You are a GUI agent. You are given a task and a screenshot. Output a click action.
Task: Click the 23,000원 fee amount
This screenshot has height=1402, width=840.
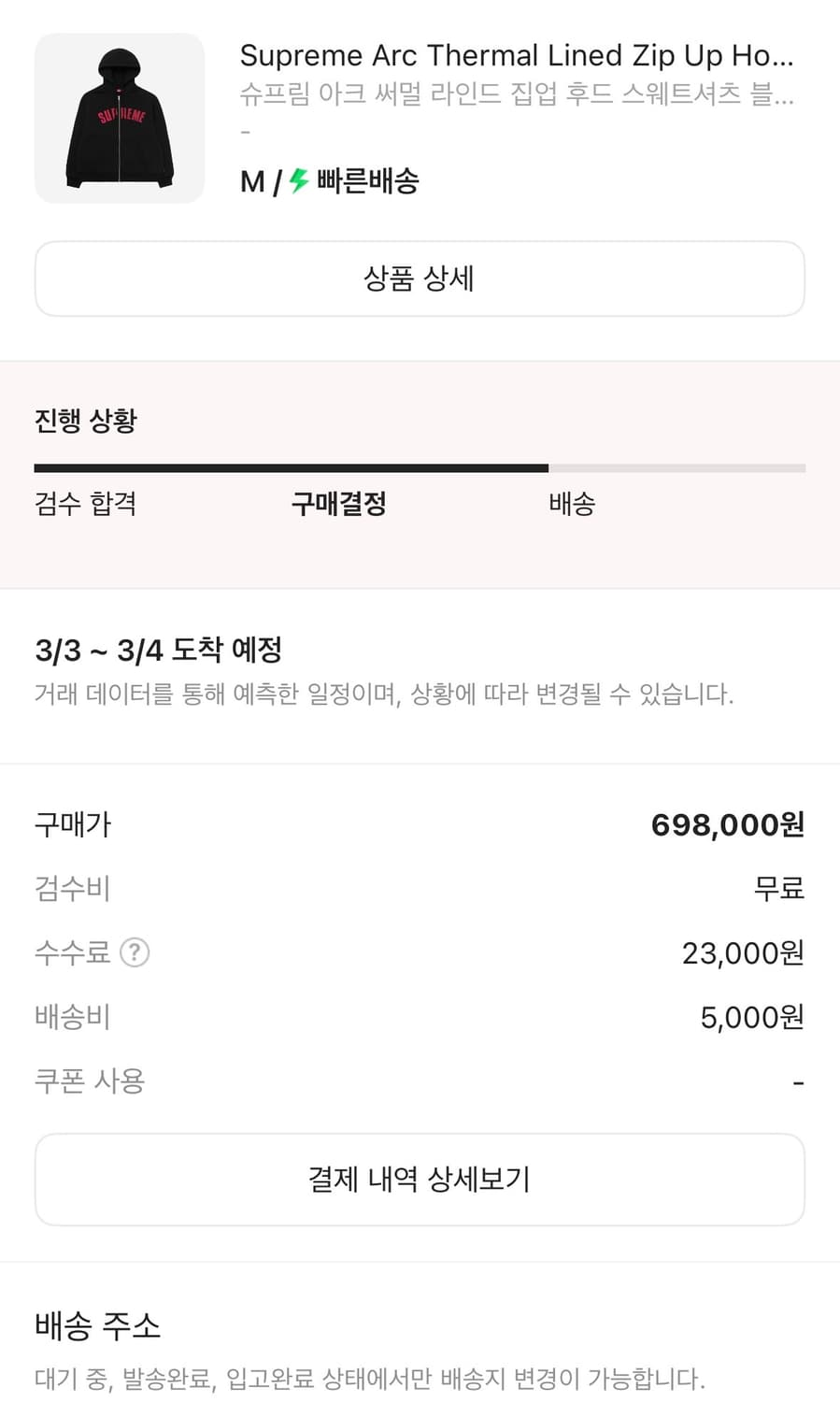point(741,952)
